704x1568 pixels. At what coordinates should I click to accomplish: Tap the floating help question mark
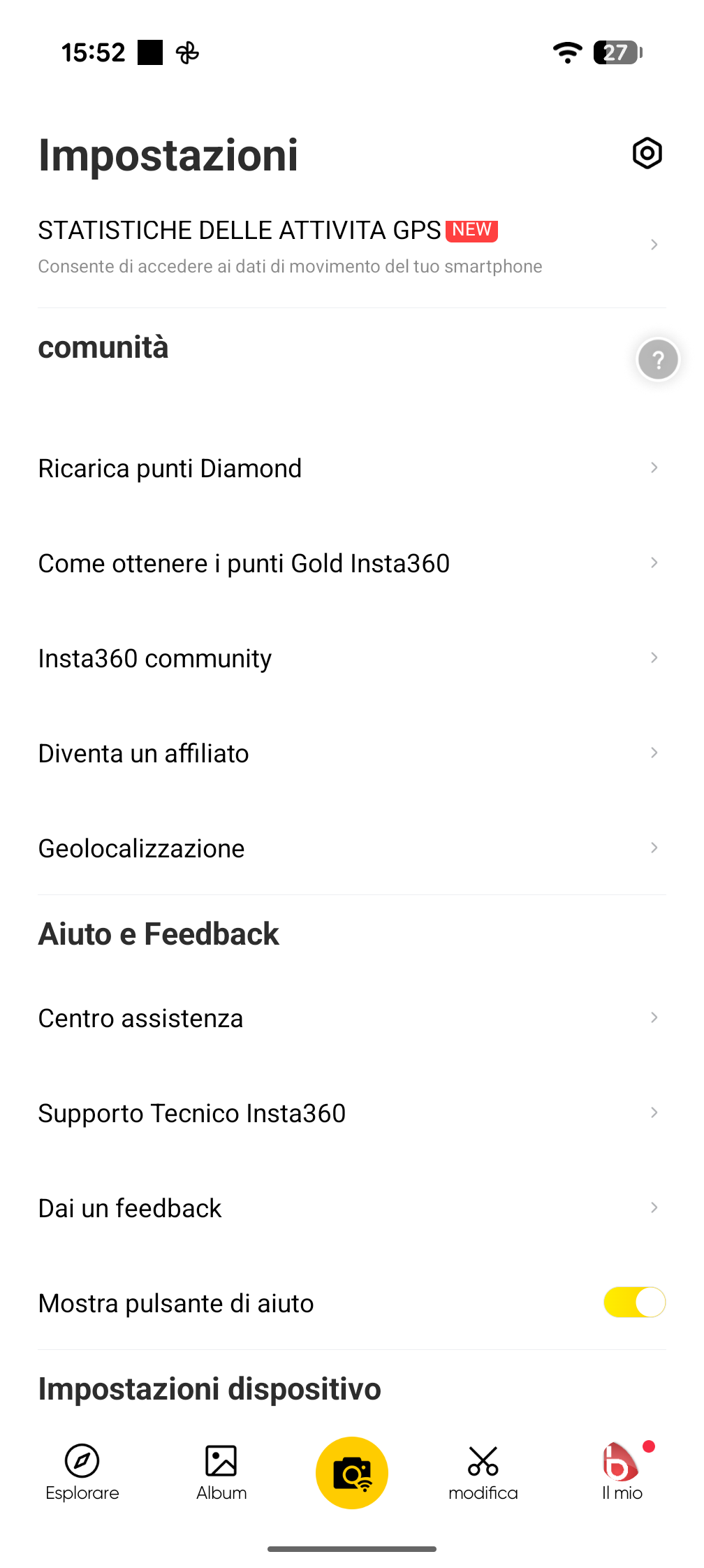click(x=657, y=360)
